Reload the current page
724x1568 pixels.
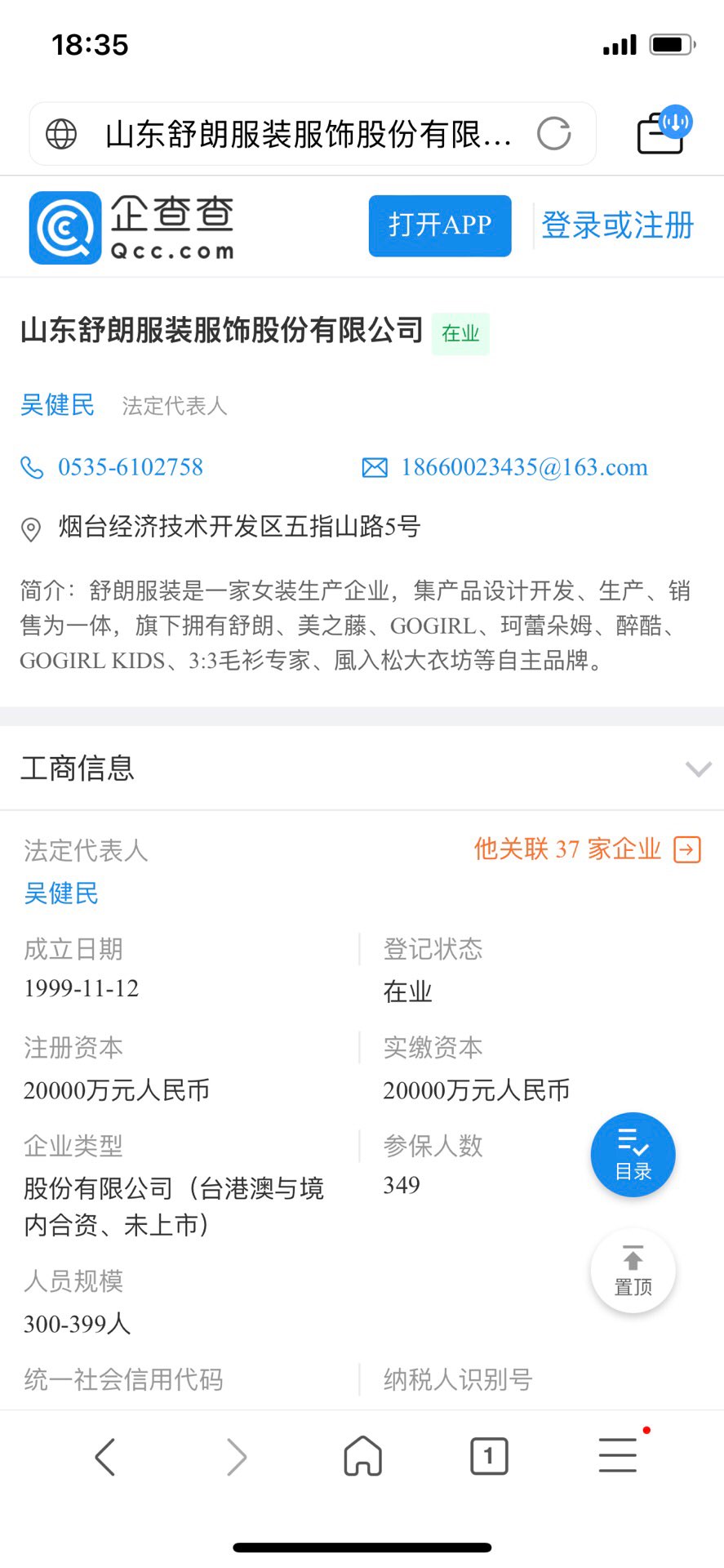click(553, 134)
